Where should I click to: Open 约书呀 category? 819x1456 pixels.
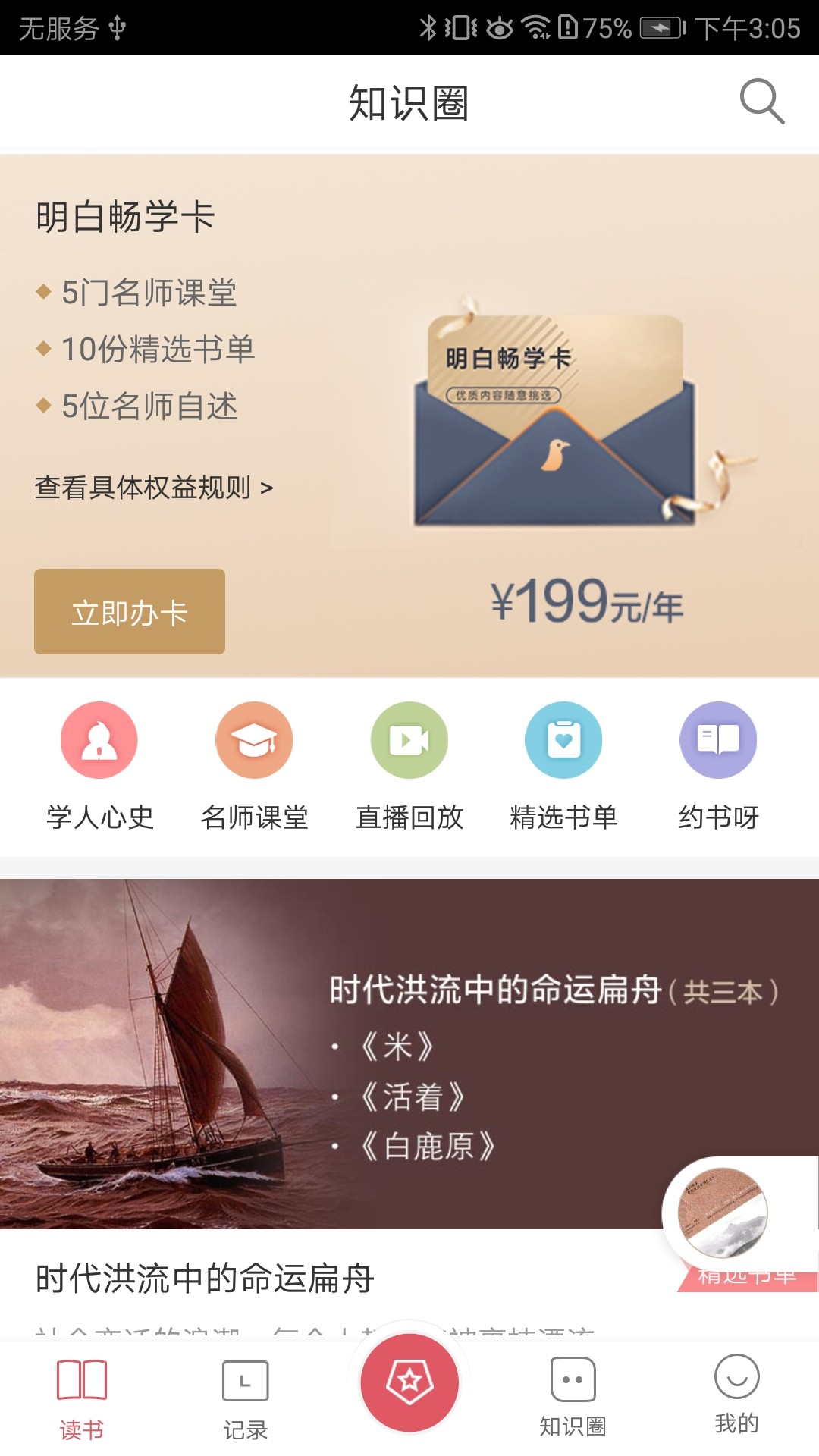pos(718,766)
